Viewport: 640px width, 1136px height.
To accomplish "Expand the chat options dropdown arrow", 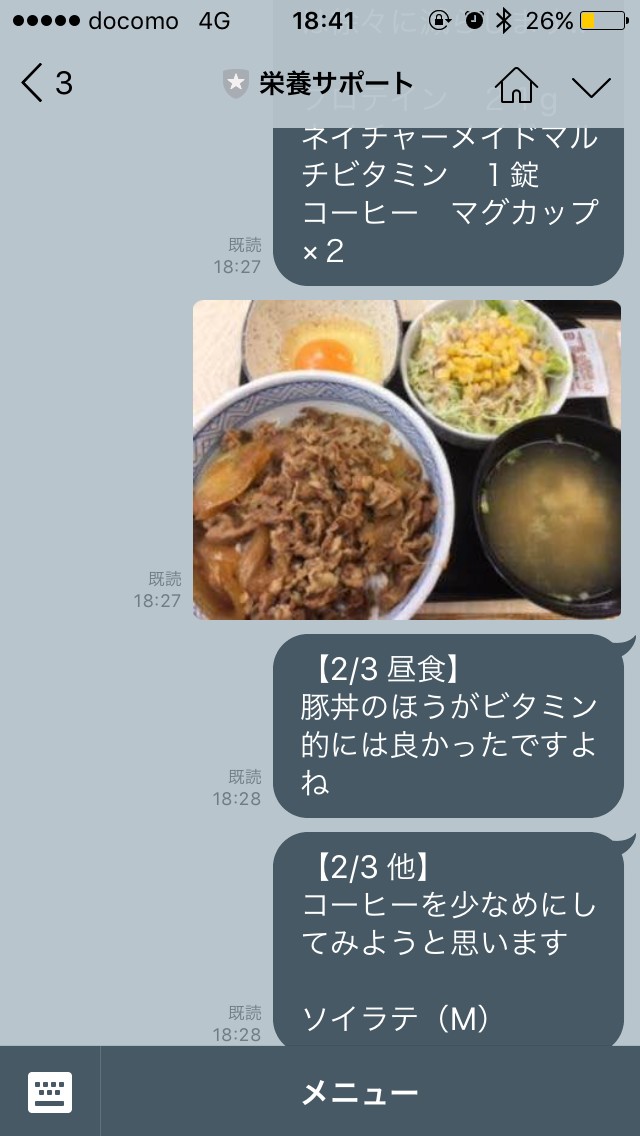I will [x=591, y=86].
